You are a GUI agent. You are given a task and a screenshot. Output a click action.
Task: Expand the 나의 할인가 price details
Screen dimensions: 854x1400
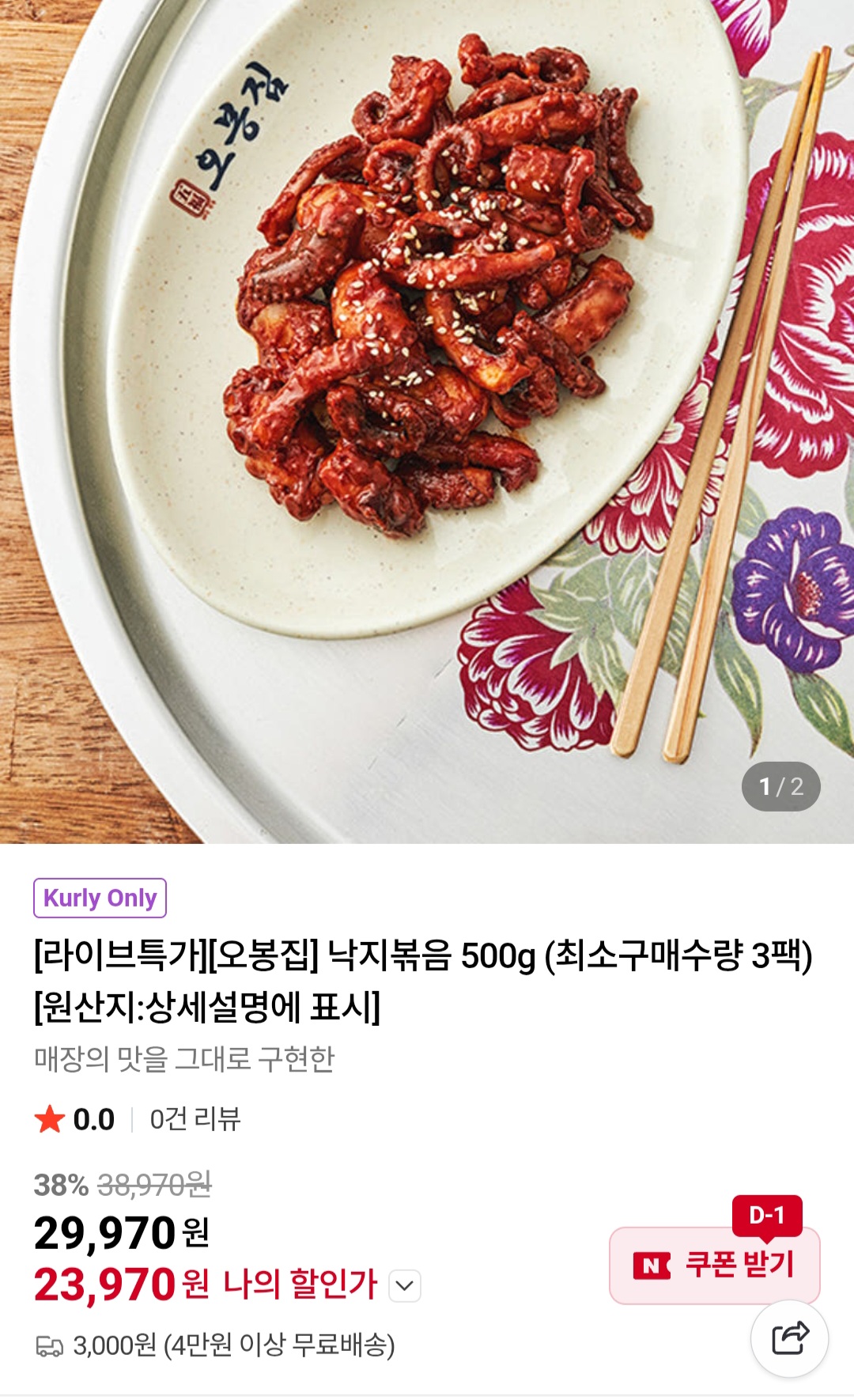(405, 1285)
